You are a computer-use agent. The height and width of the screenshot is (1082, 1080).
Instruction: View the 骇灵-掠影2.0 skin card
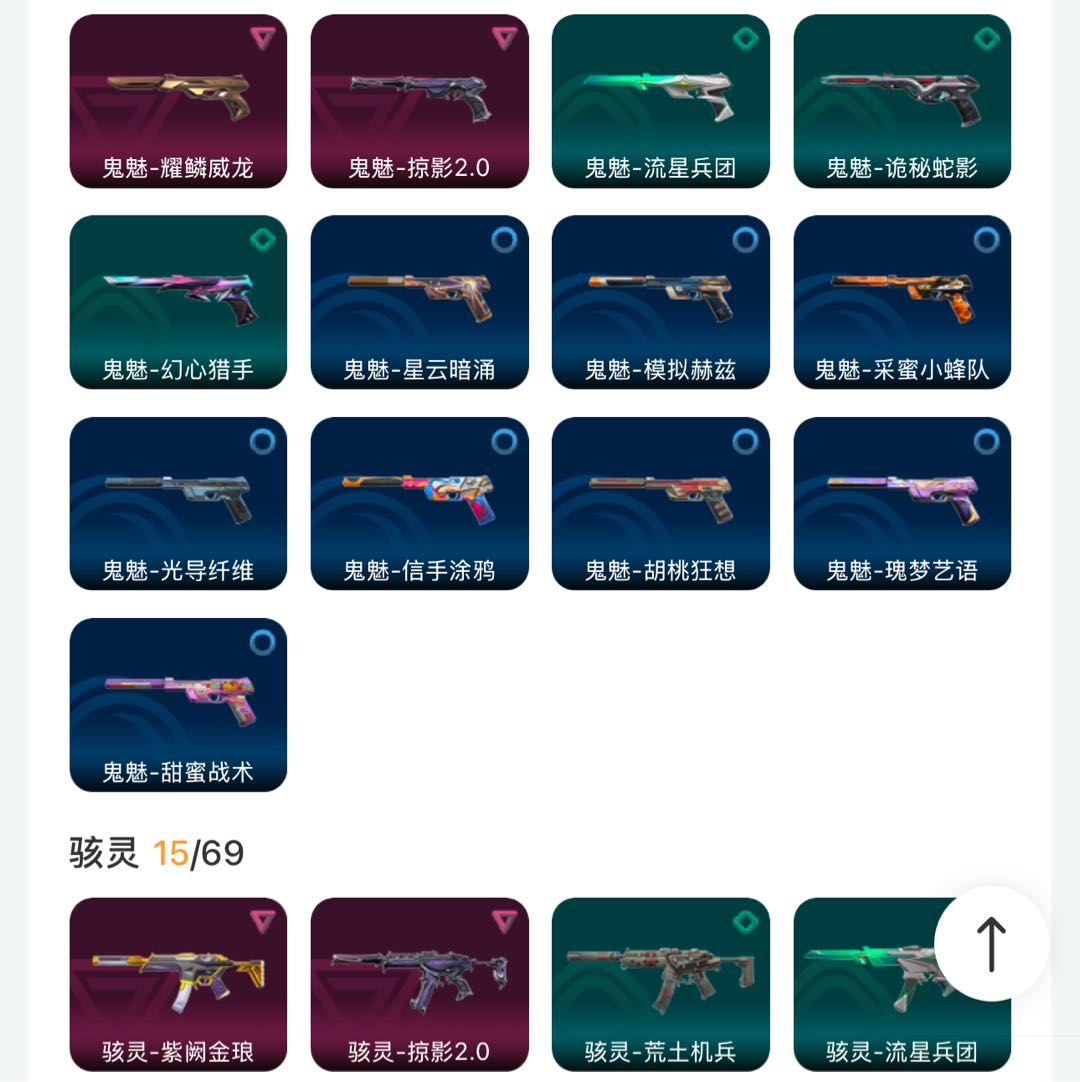[419, 985]
